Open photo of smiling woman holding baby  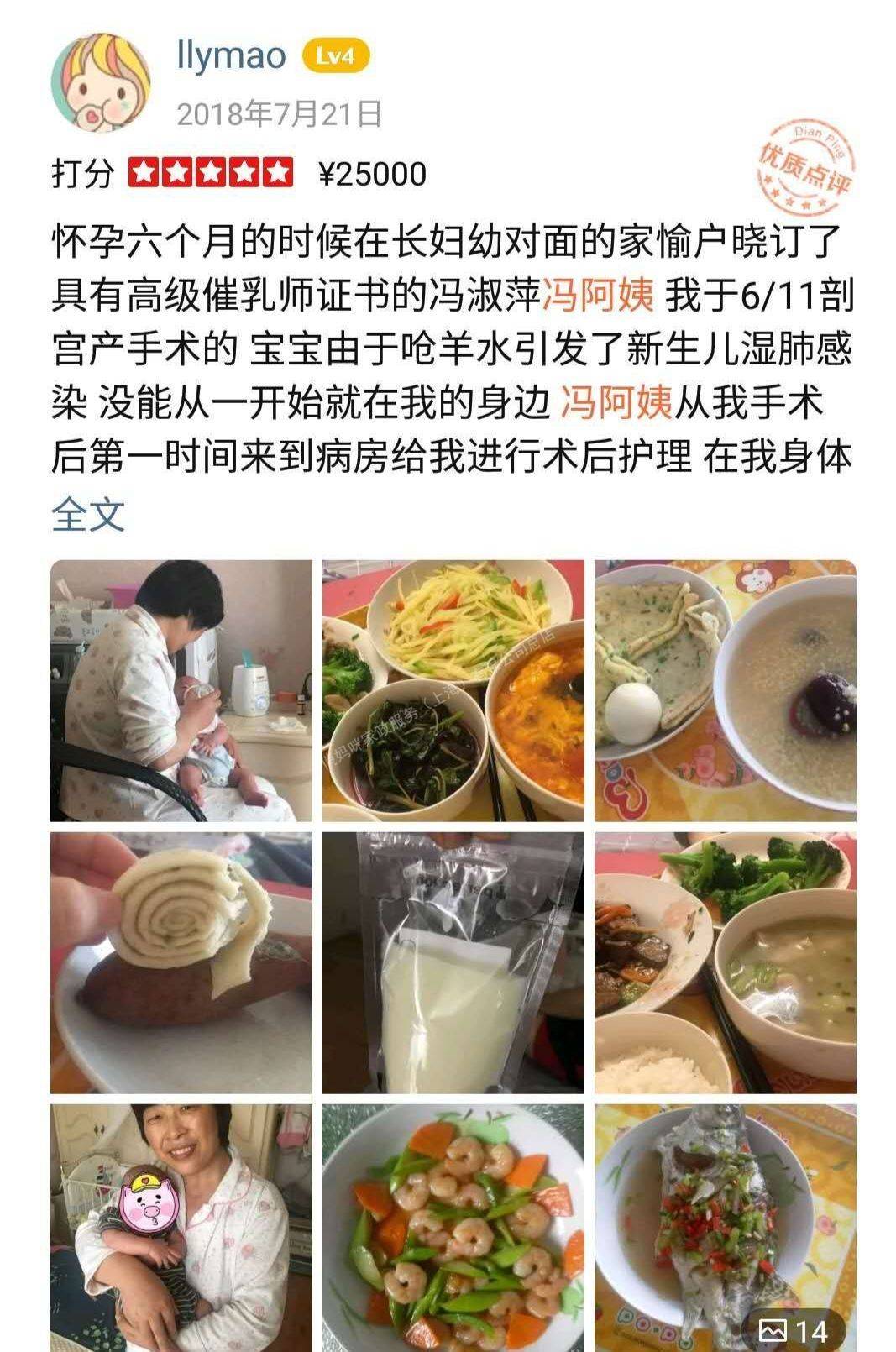181,1228
